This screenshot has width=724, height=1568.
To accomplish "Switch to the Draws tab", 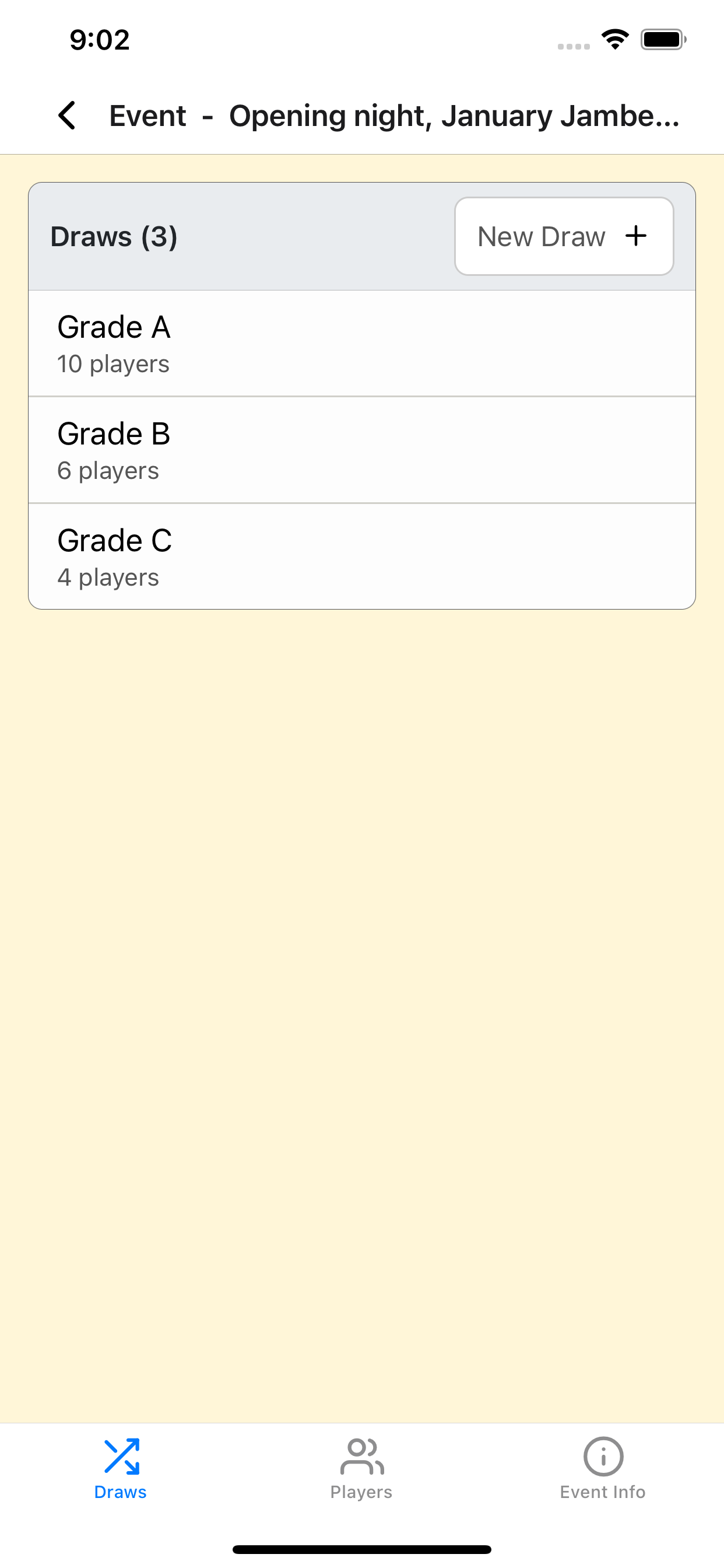I will (x=121, y=1468).
